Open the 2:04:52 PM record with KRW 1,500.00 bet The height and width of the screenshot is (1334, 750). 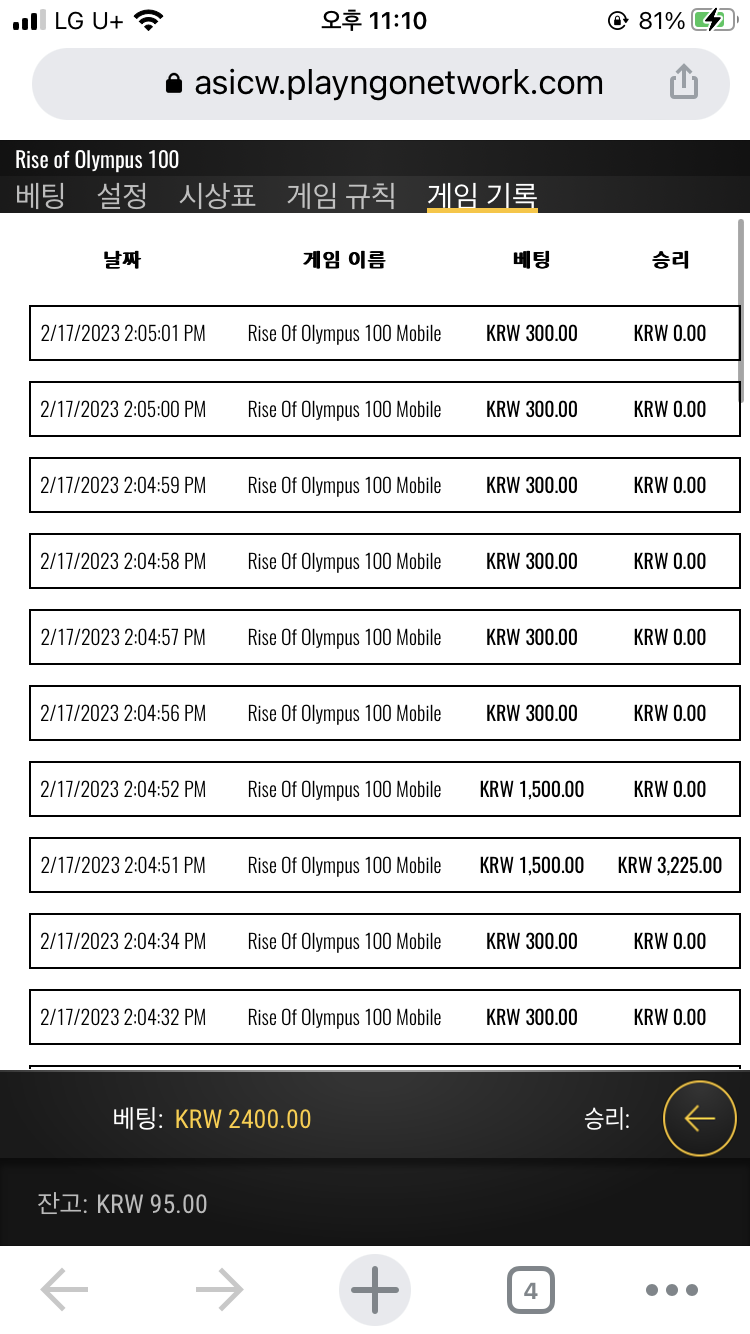pos(385,790)
